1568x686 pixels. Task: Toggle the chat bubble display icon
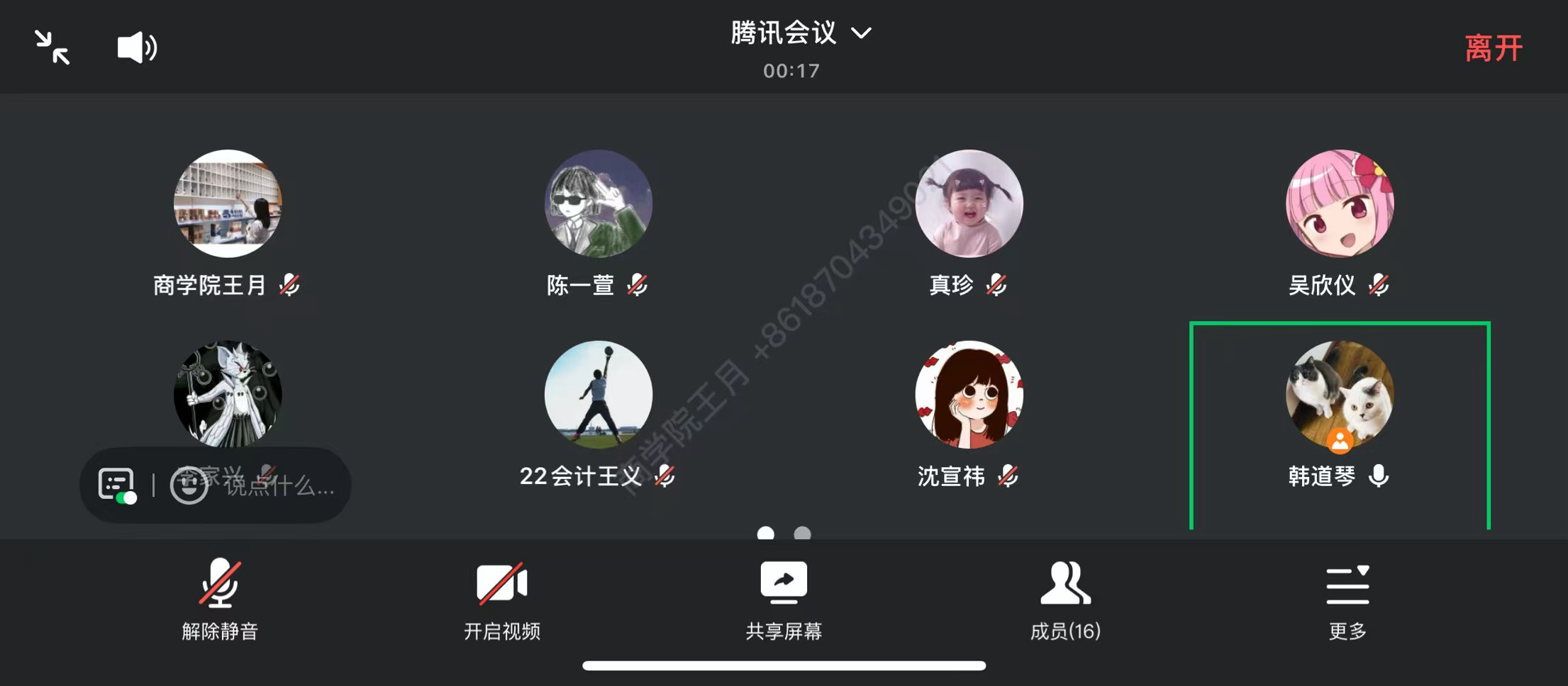117,485
